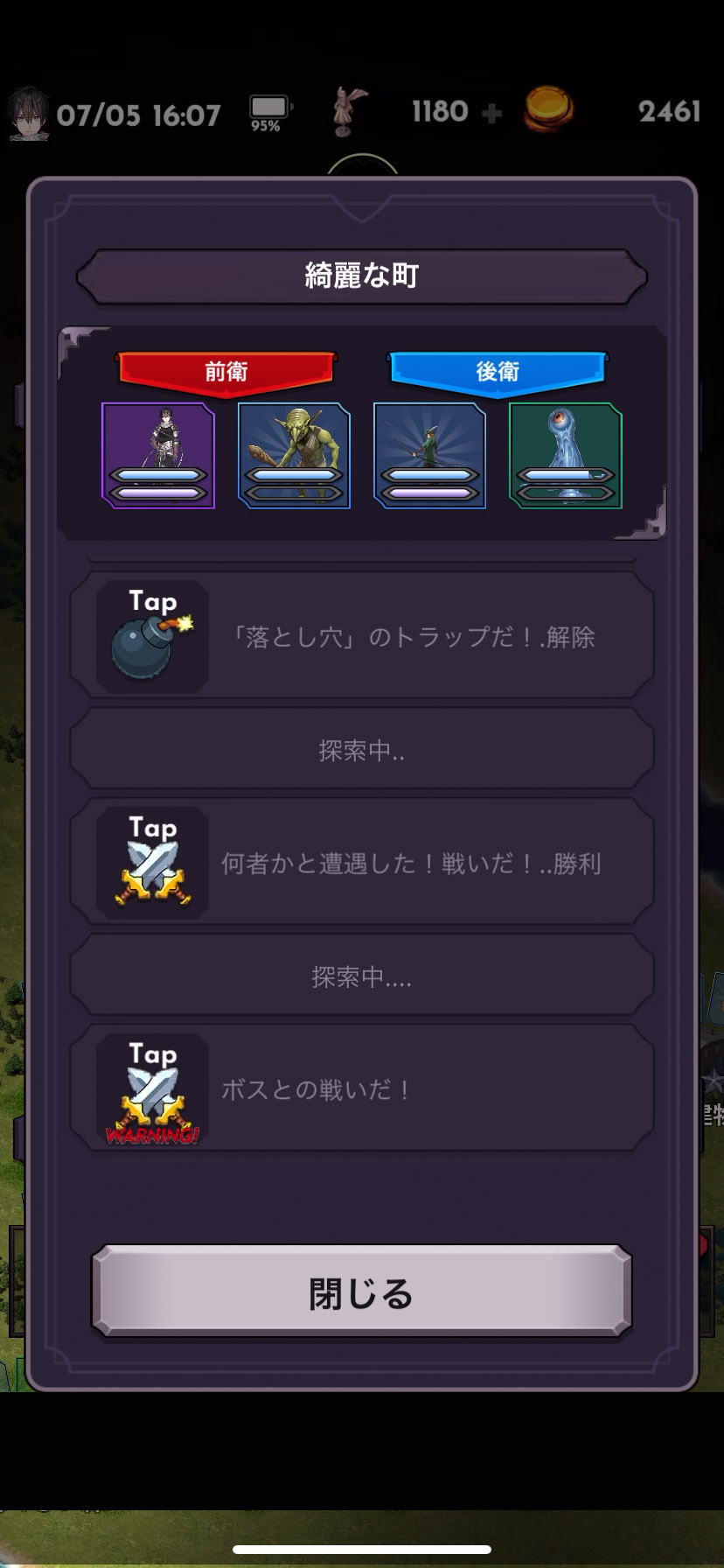724x1568 pixels.
Task: Tap the plus to add currency
Action: [x=491, y=113]
